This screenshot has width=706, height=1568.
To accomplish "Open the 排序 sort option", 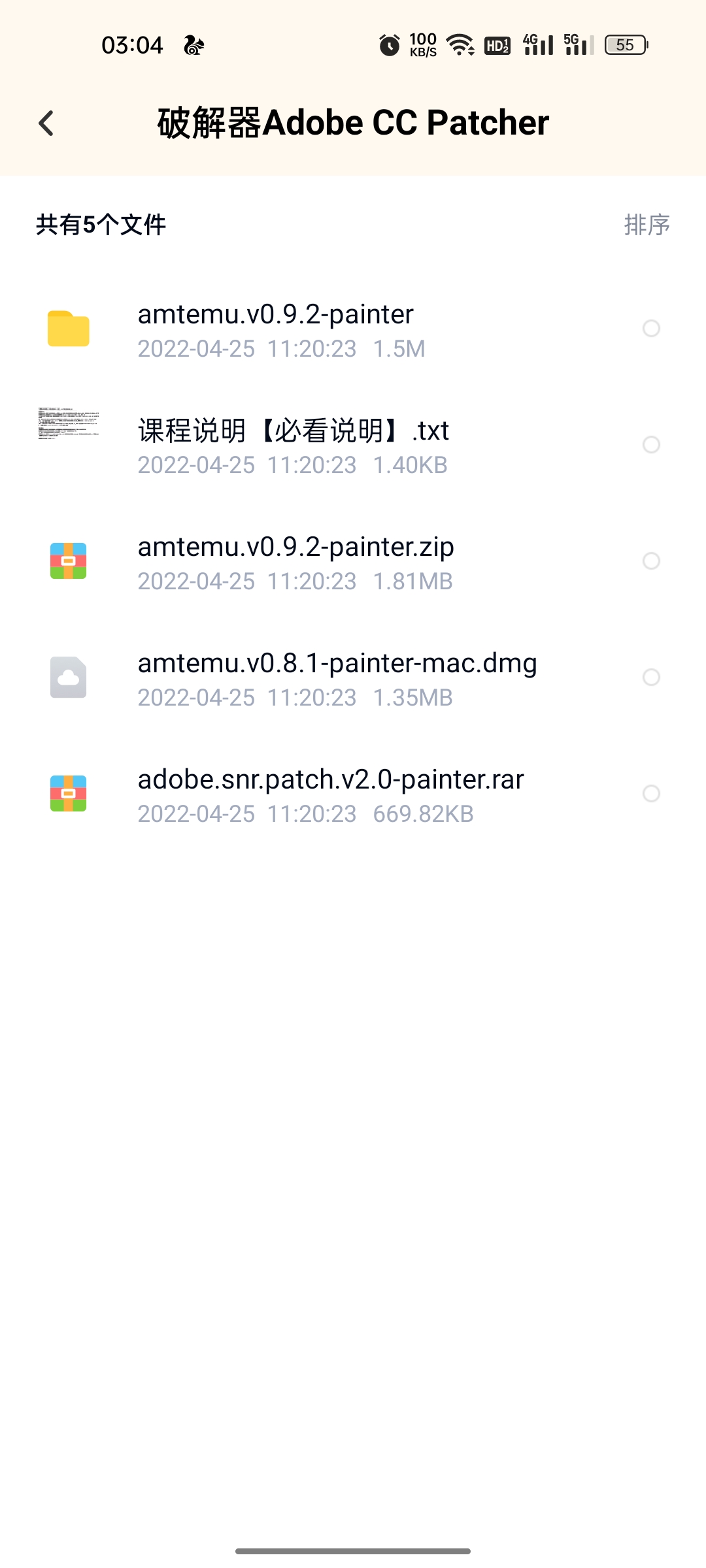I will [x=647, y=225].
